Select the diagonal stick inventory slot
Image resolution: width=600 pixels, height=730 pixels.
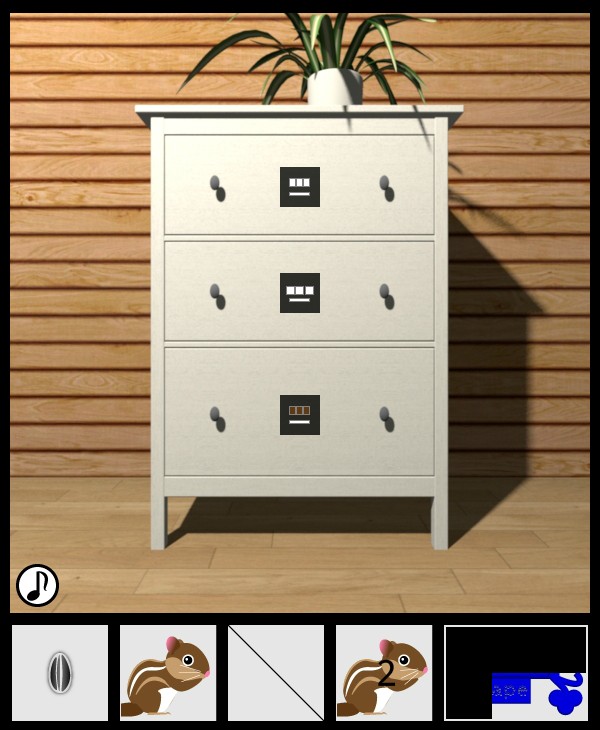tap(276, 673)
